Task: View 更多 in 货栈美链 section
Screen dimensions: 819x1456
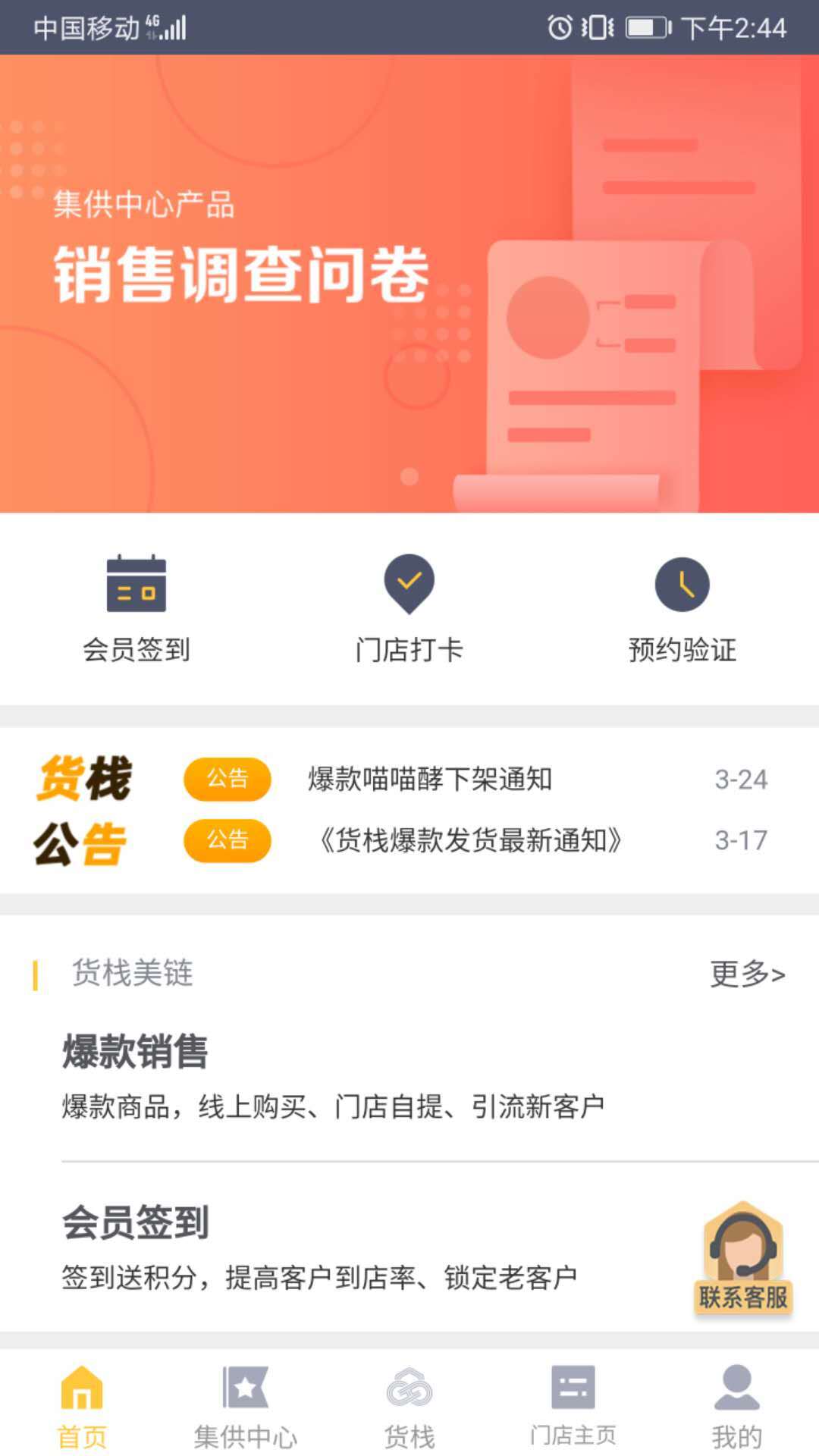Action: coord(747,974)
